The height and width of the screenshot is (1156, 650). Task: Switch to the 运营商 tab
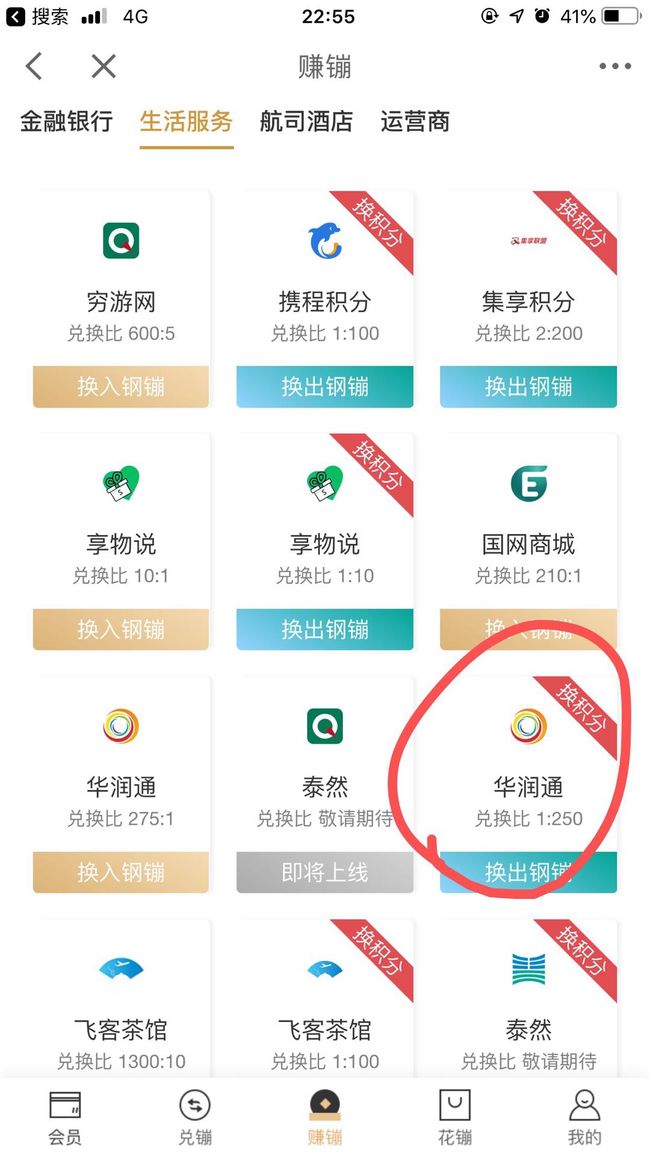[x=415, y=122]
